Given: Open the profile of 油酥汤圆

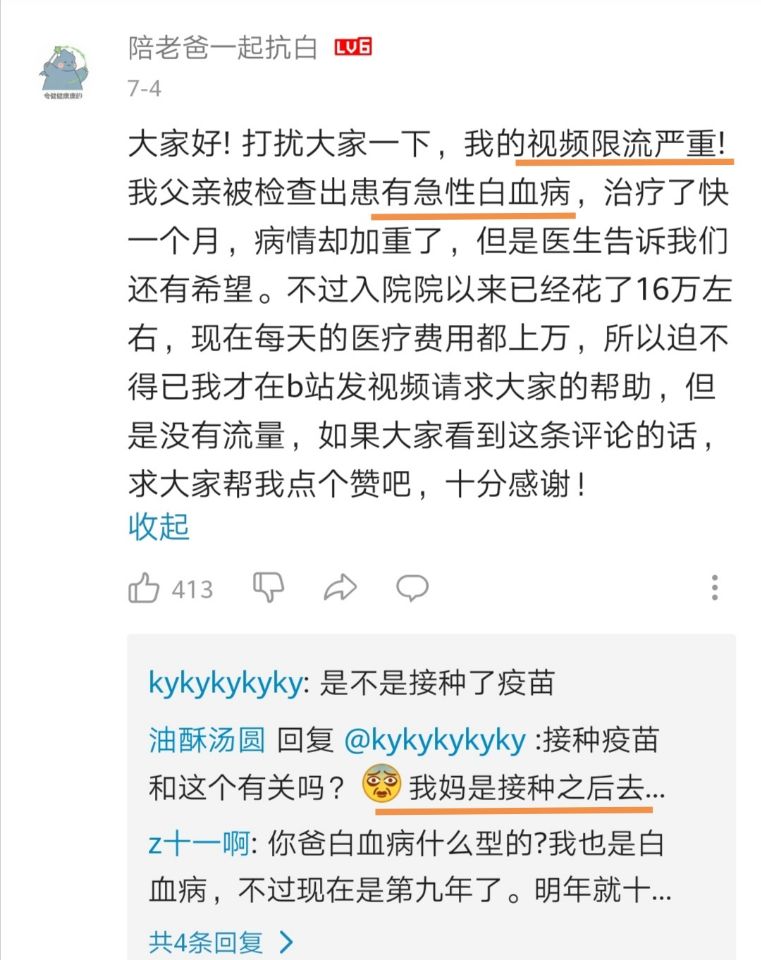Looking at the screenshot, I should tap(207, 741).
